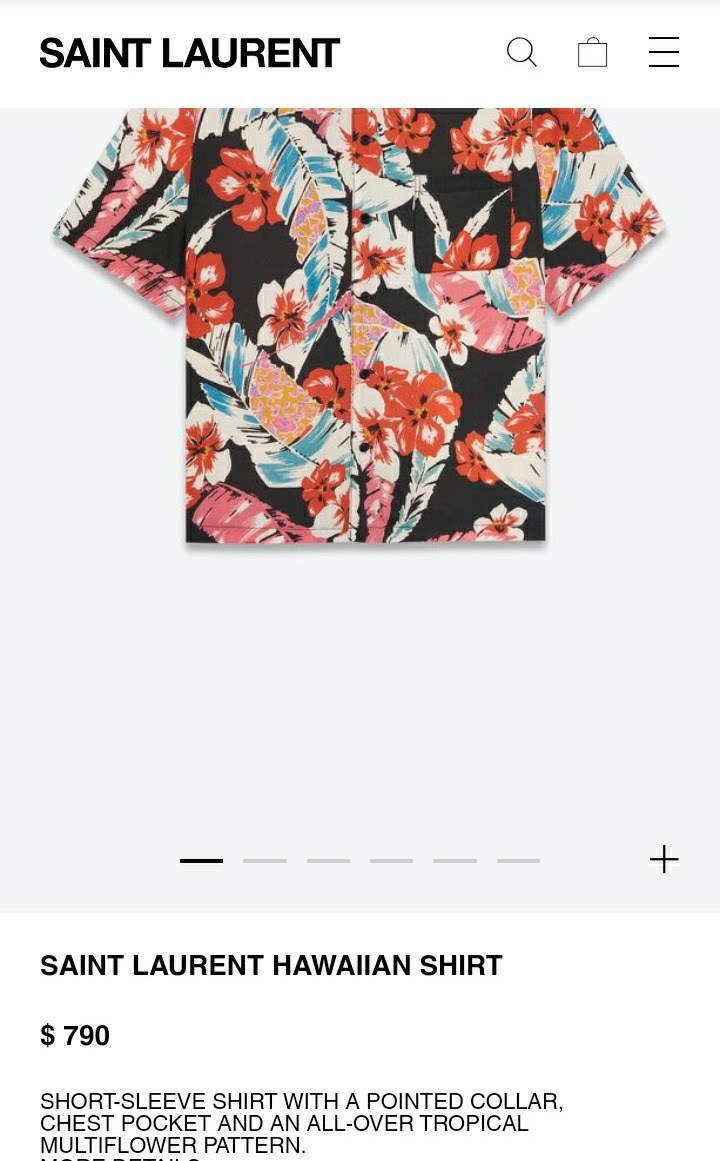720x1161 pixels.
Task: Jump to the second product image indicator
Action: [x=264, y=860]
